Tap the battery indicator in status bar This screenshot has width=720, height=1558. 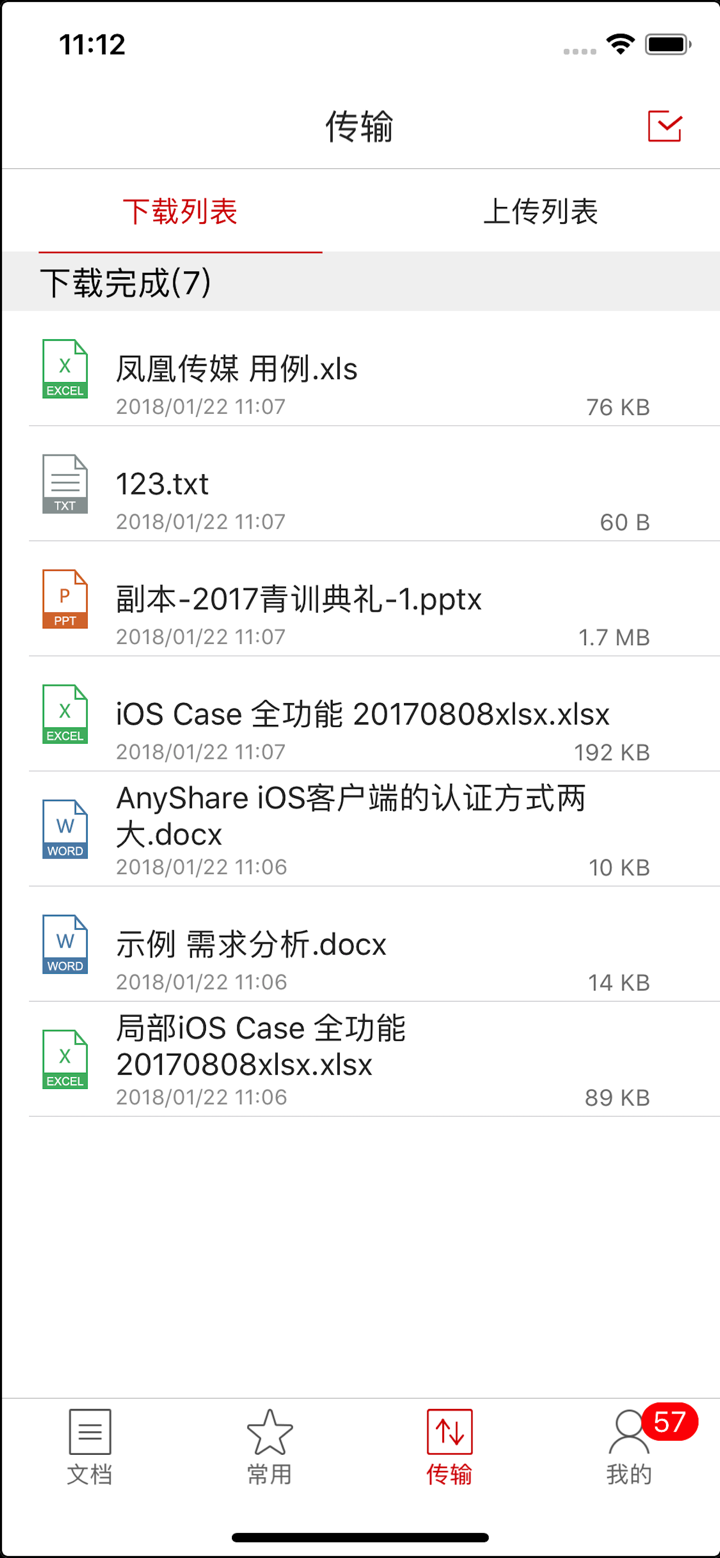664,43
